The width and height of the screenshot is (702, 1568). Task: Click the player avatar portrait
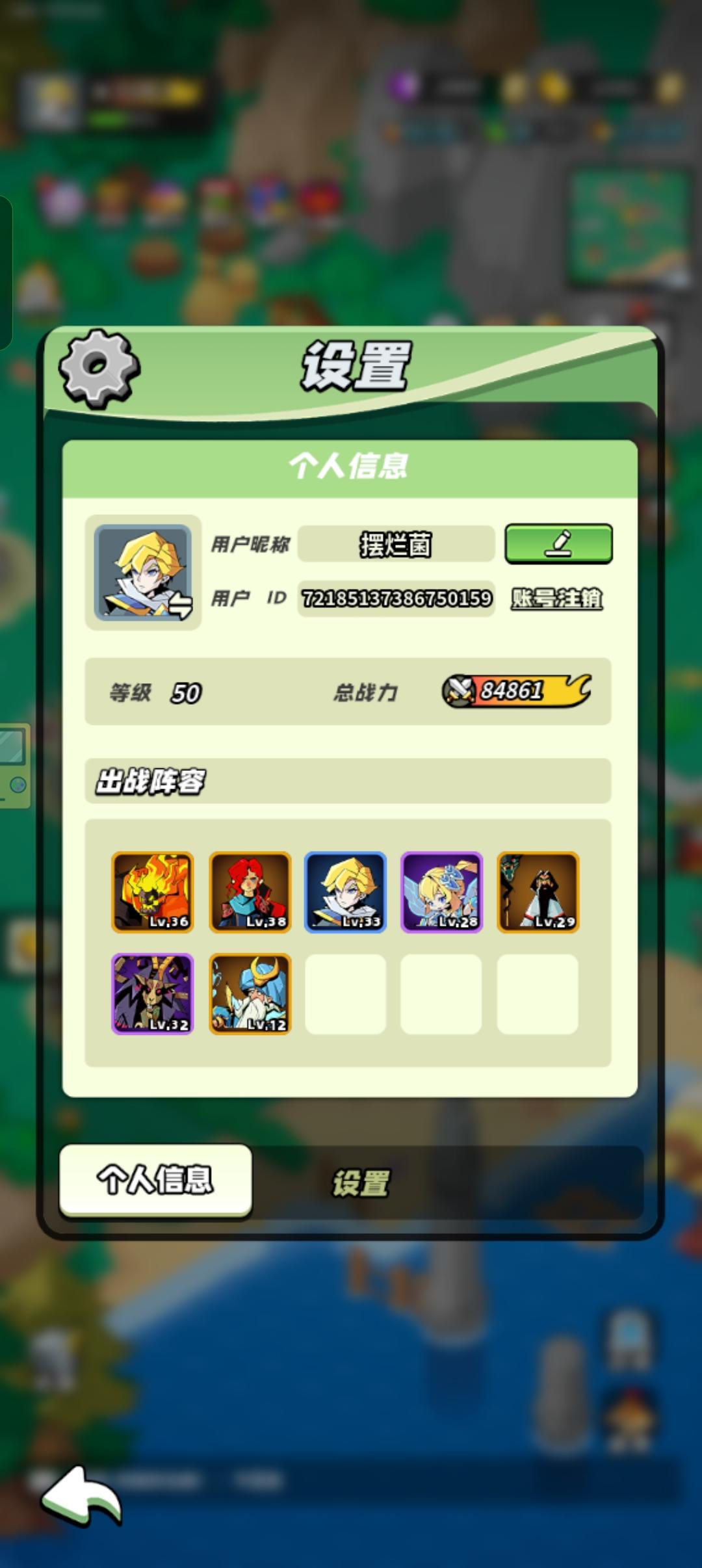pyautogui.click(x=143, y=571)
